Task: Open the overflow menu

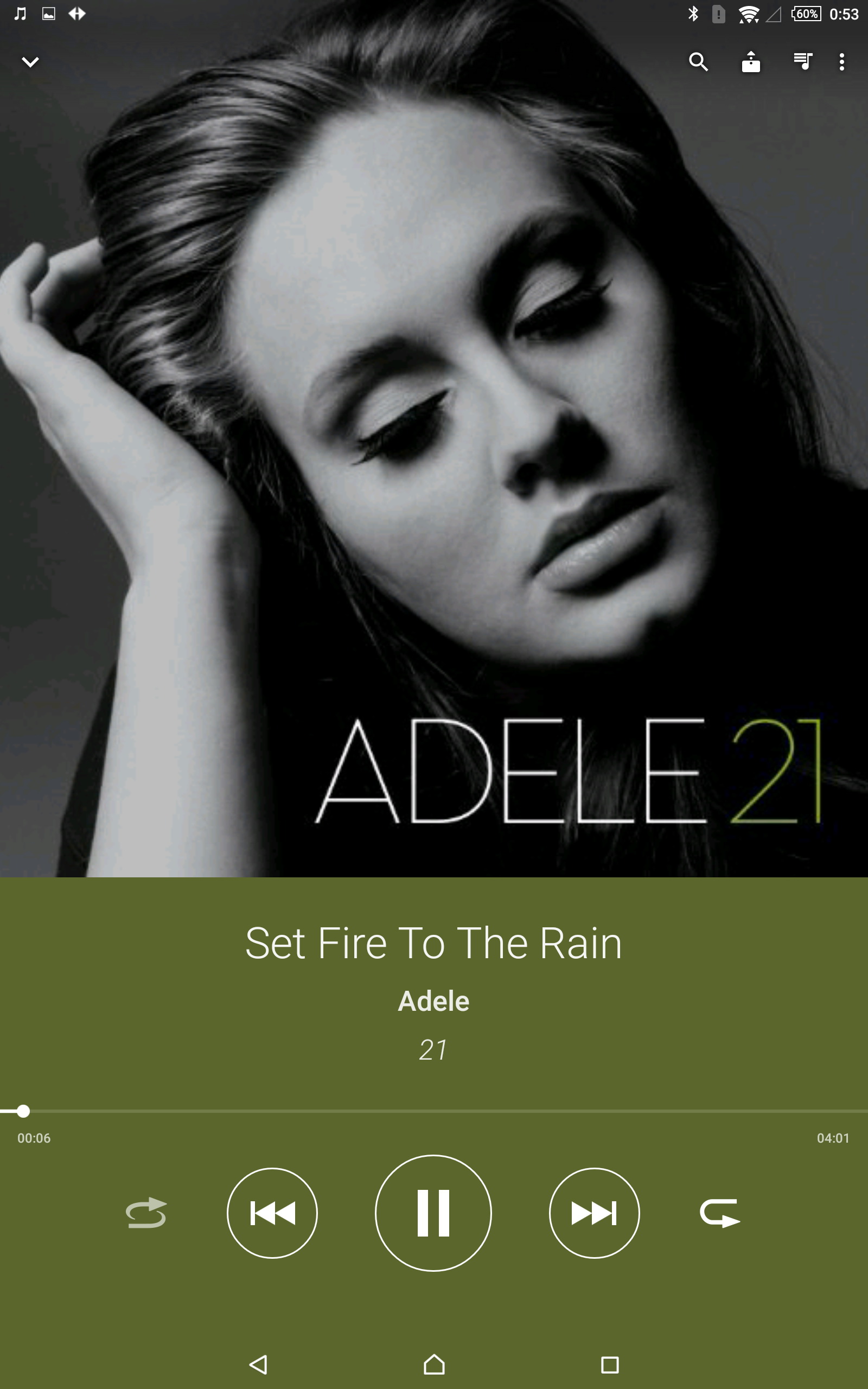Action: click(841, 61)
